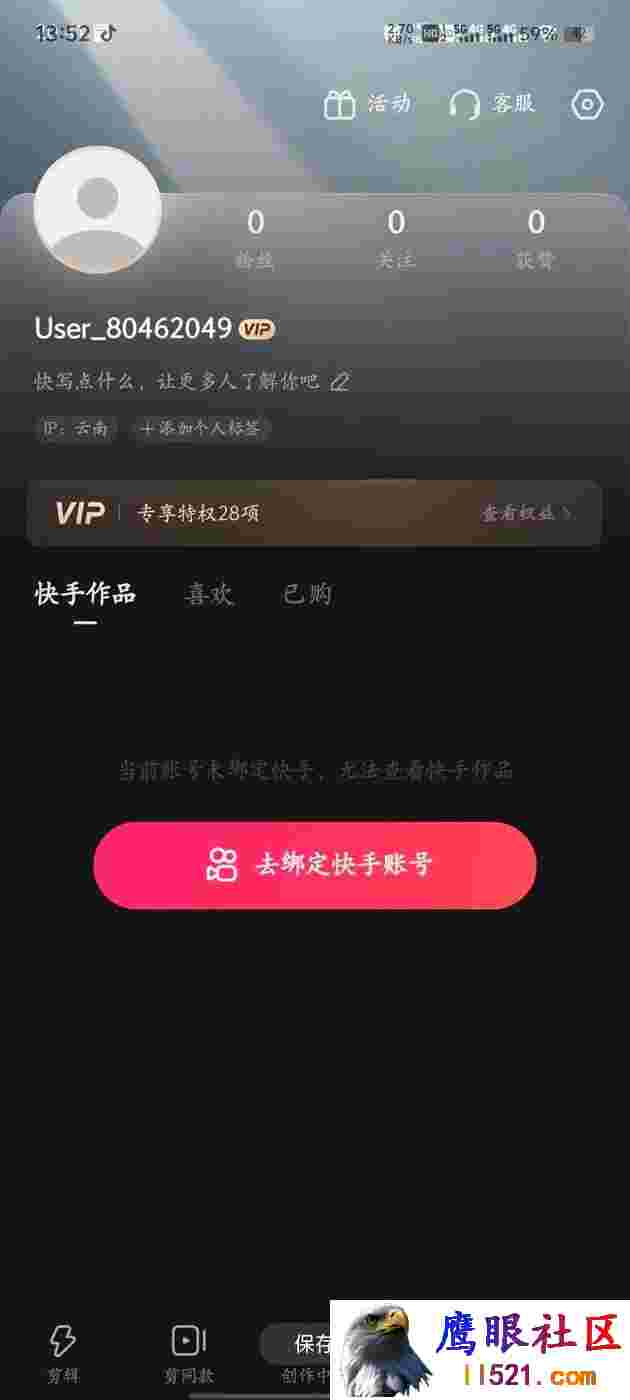Tap the profile avatar picture
Image resolution: width=630 pixels, height=1400 pixels.
97,210
